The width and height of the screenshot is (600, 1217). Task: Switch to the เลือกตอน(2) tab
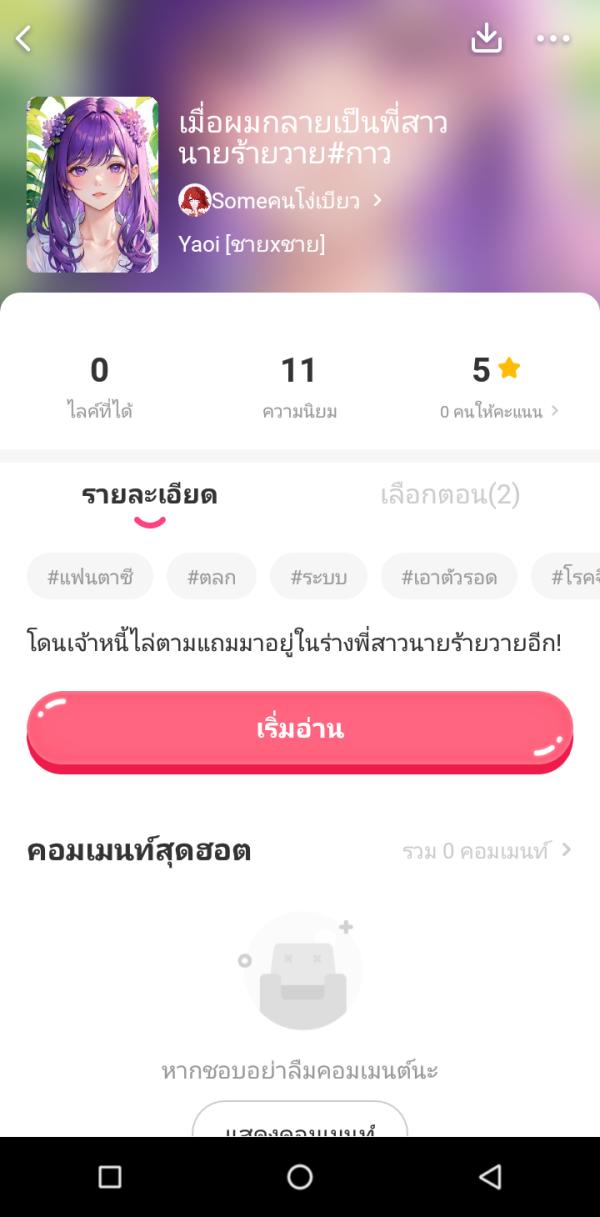pos(450,495)
